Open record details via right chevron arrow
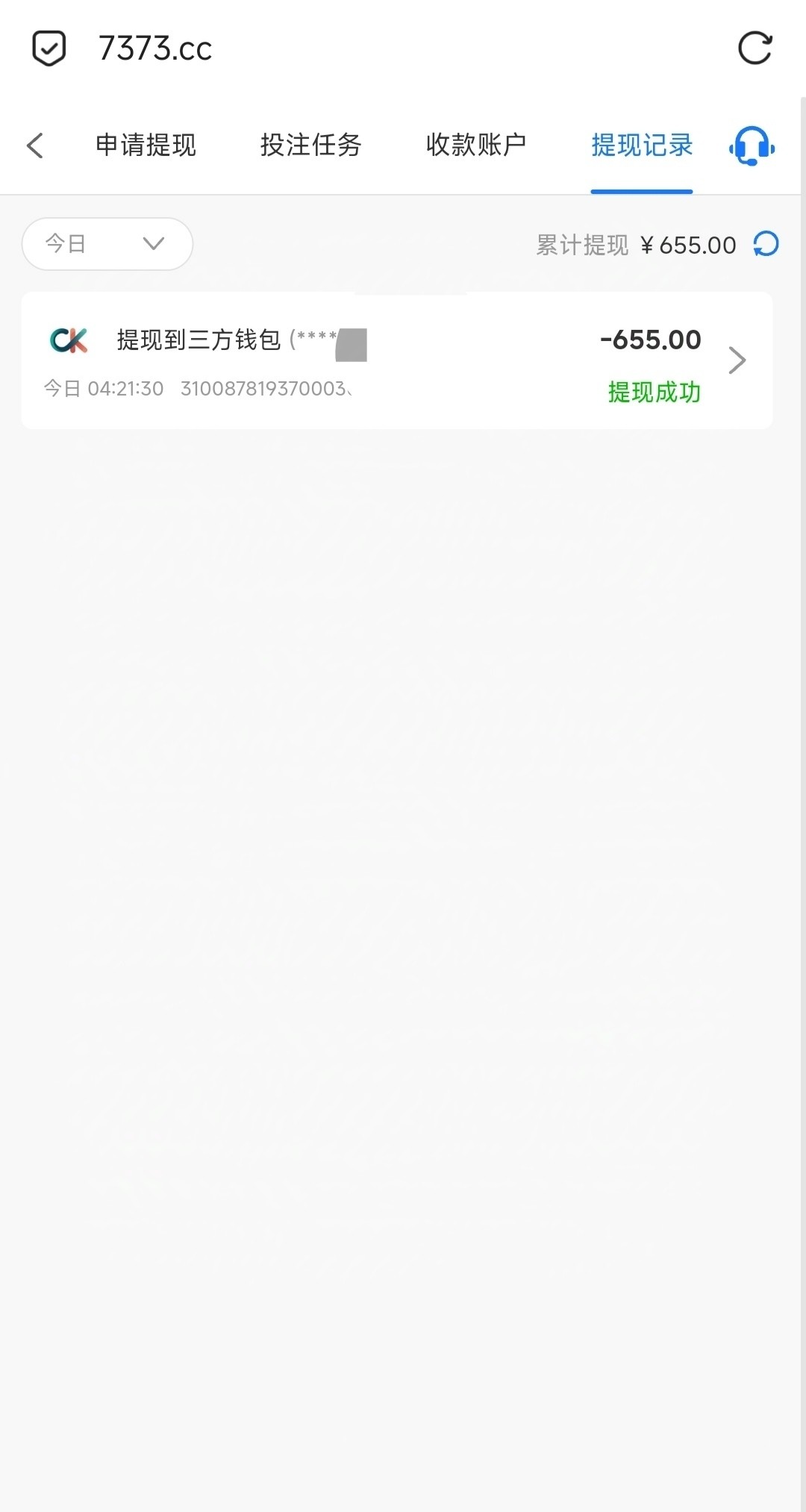The width and height of the screenshot is (806, 1512). 737,360
